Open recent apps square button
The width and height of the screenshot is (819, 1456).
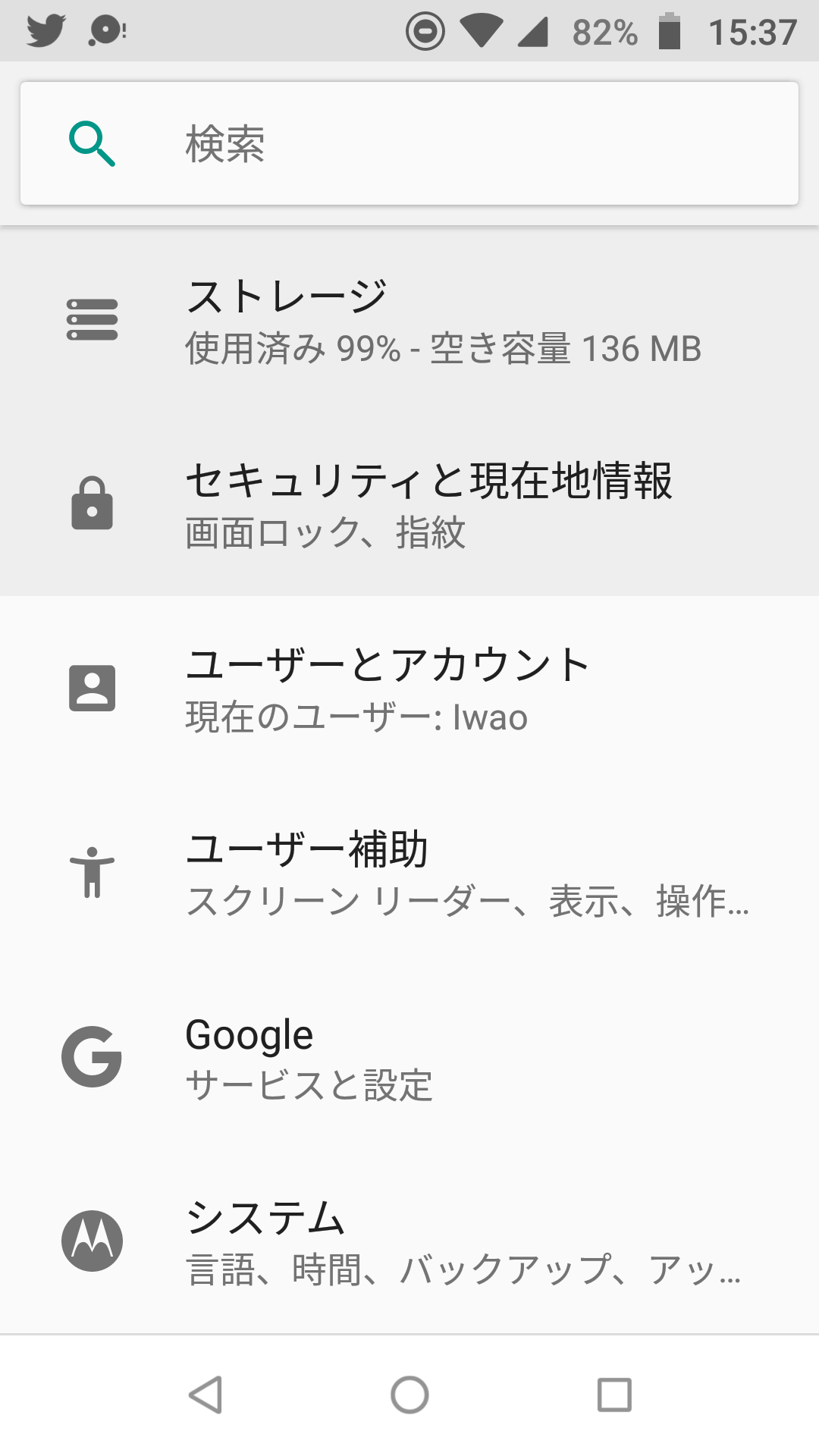[x=614, y=1395]
